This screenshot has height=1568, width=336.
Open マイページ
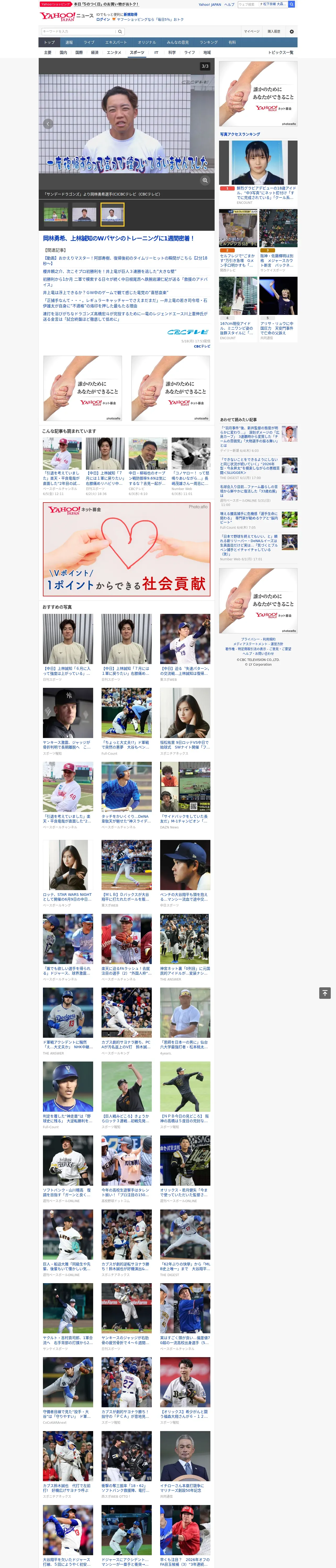tap(252, 31)
